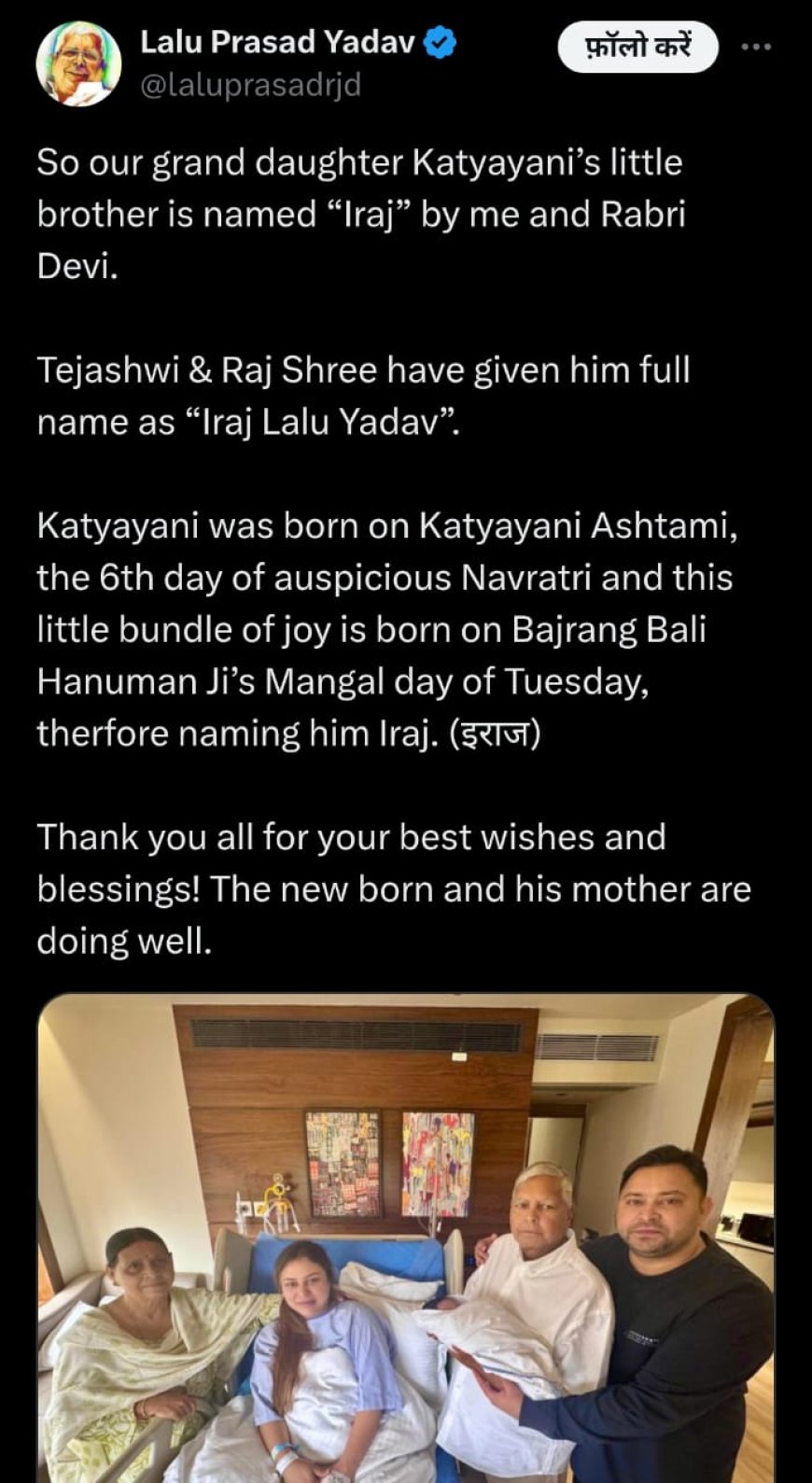Tap the follow button (फ़ॉलो करें)
The height and width of the screenshot is (1483, 812).
tap(637, 47)
